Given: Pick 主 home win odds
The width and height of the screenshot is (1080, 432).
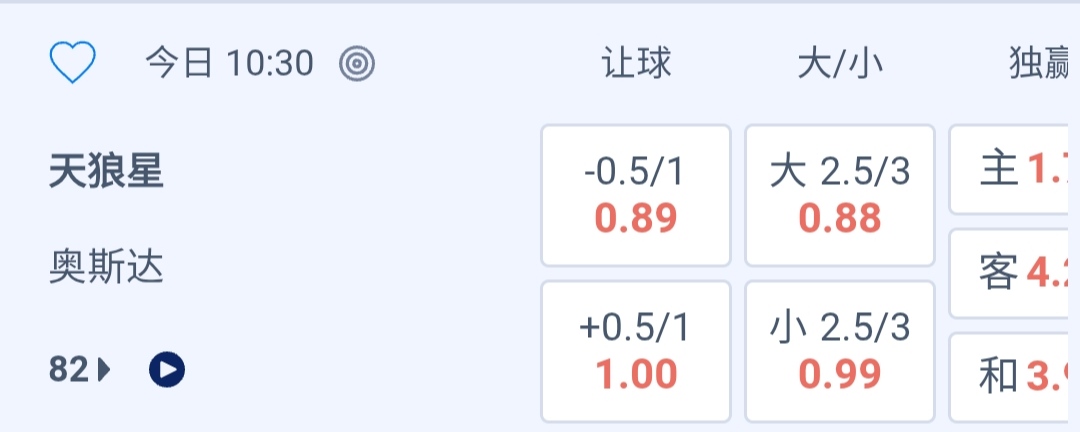Looking at the screenshot, I should pos(1014,170).
